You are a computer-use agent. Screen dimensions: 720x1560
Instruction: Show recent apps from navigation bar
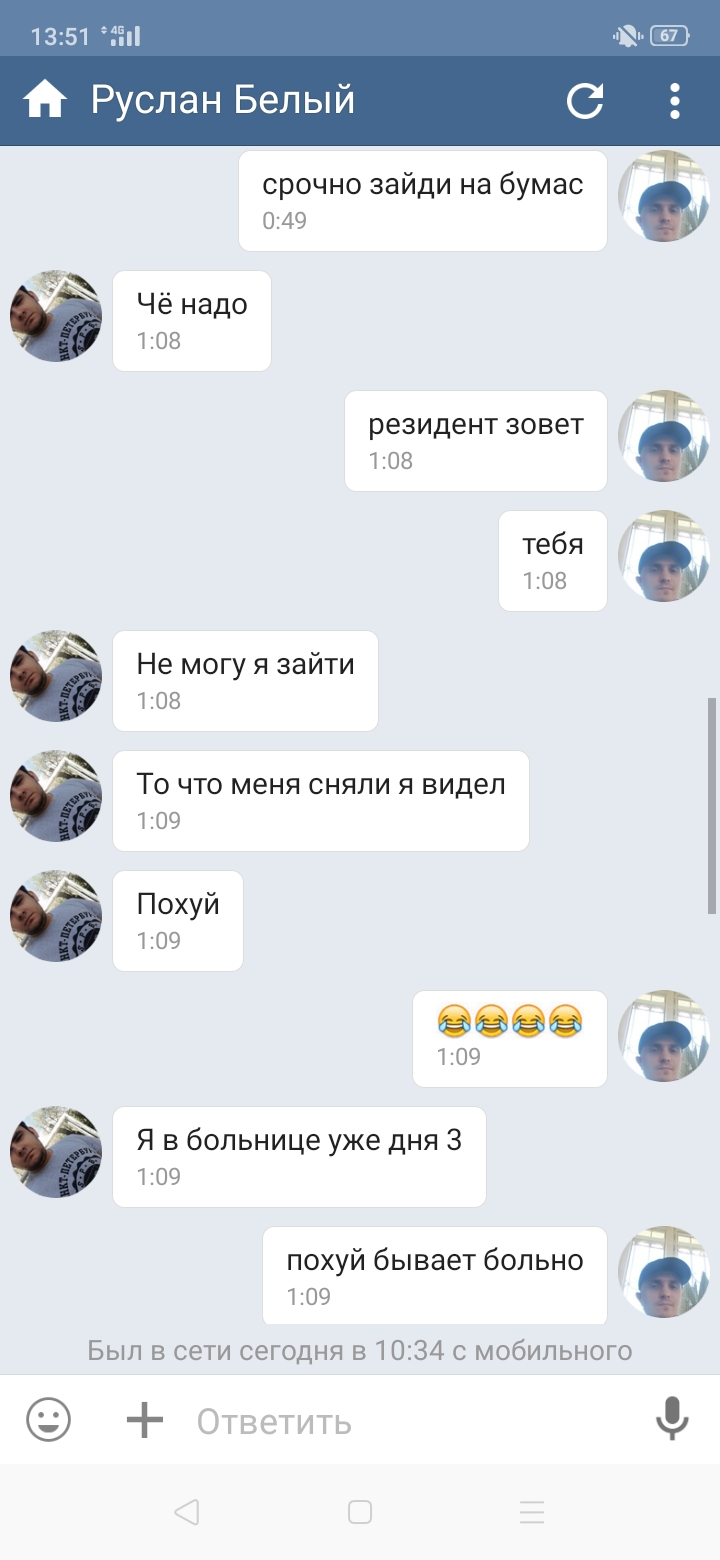pyautogui.click(x=532, y=1512)
